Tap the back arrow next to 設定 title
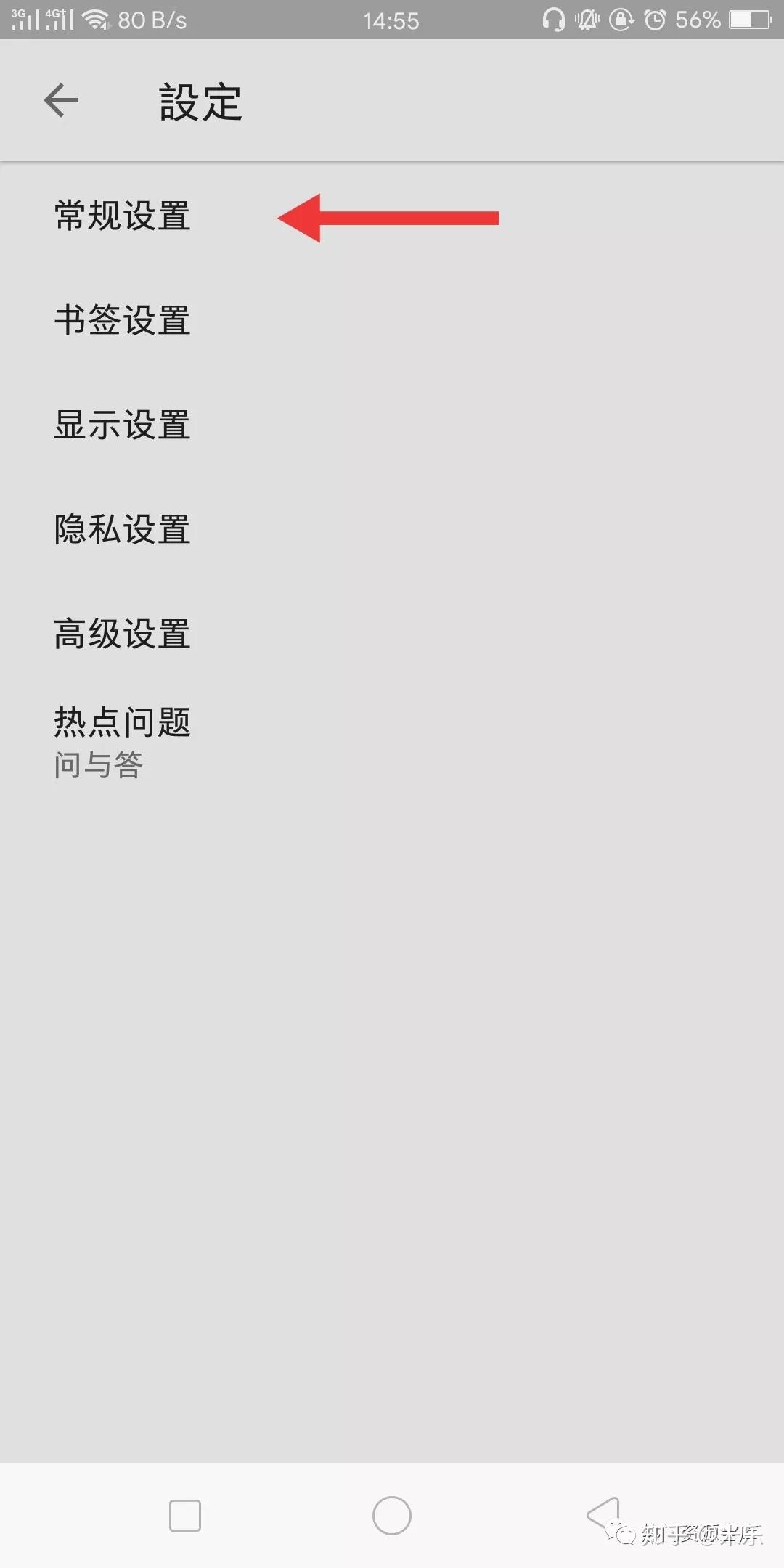 61,100
